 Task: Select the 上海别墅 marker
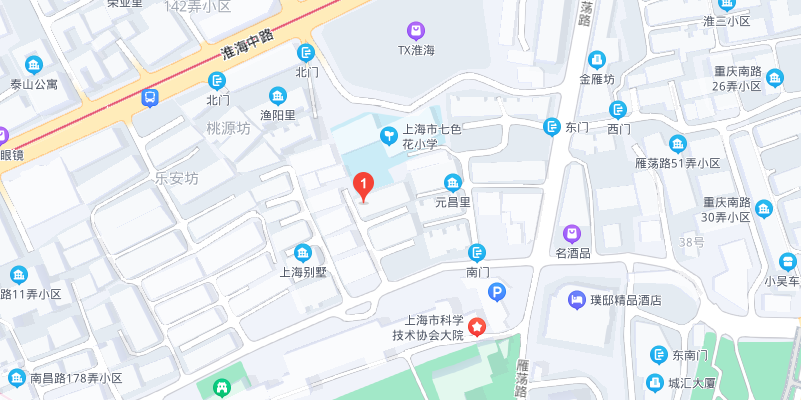[x=303, y=252]
